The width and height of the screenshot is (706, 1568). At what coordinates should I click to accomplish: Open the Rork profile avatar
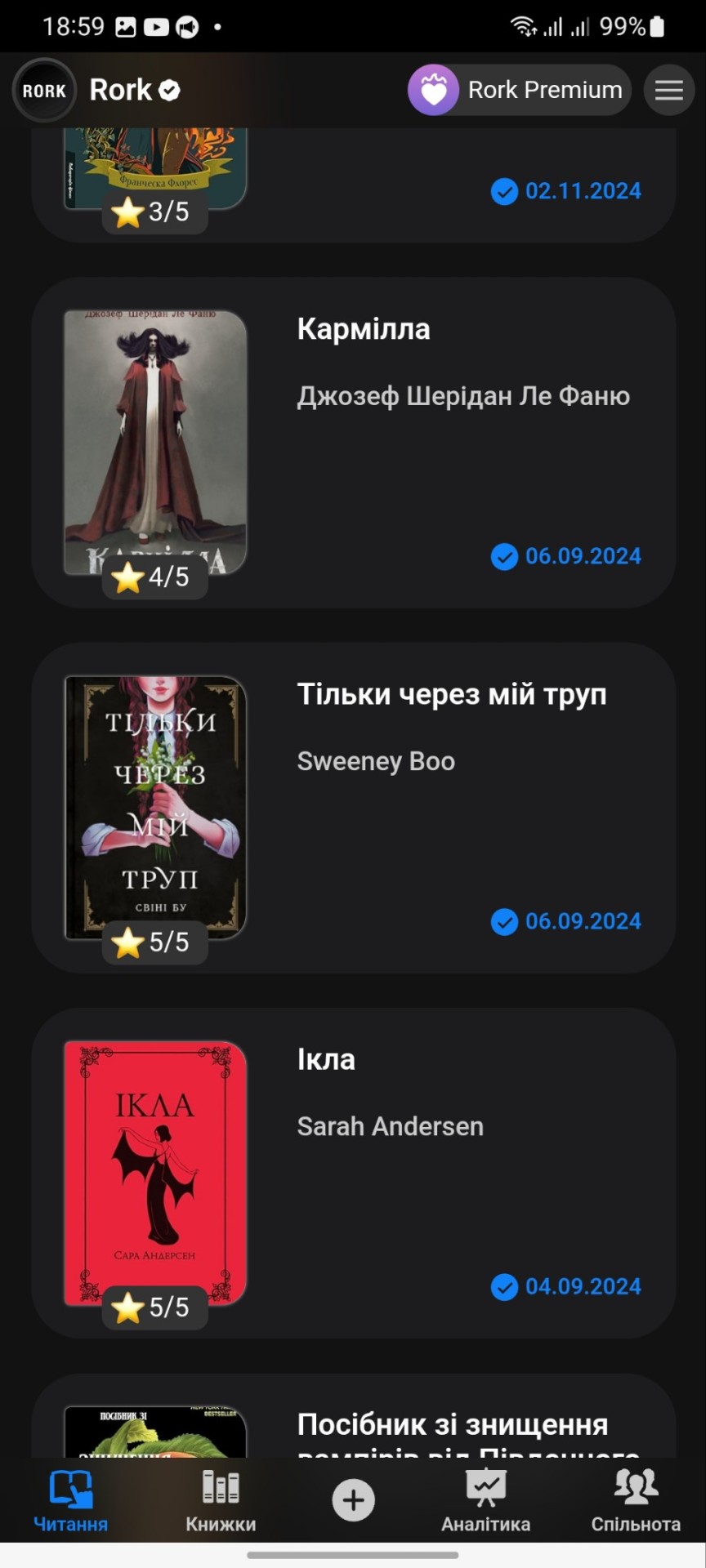coord(44,91)
